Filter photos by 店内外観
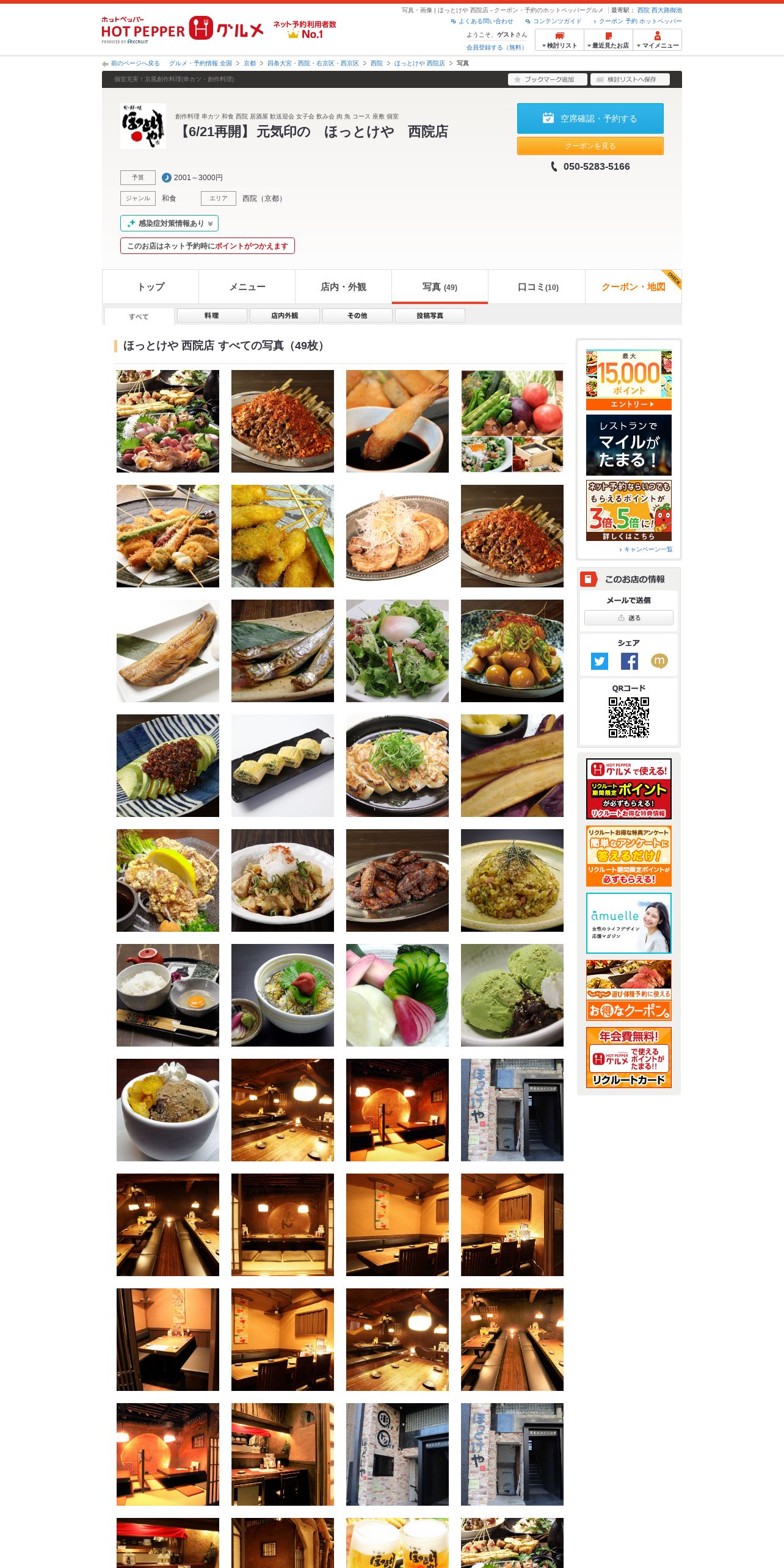Image resolution: width=784 pixels, height=1568 pixels. pyautogui.click(x=285, y=316)
